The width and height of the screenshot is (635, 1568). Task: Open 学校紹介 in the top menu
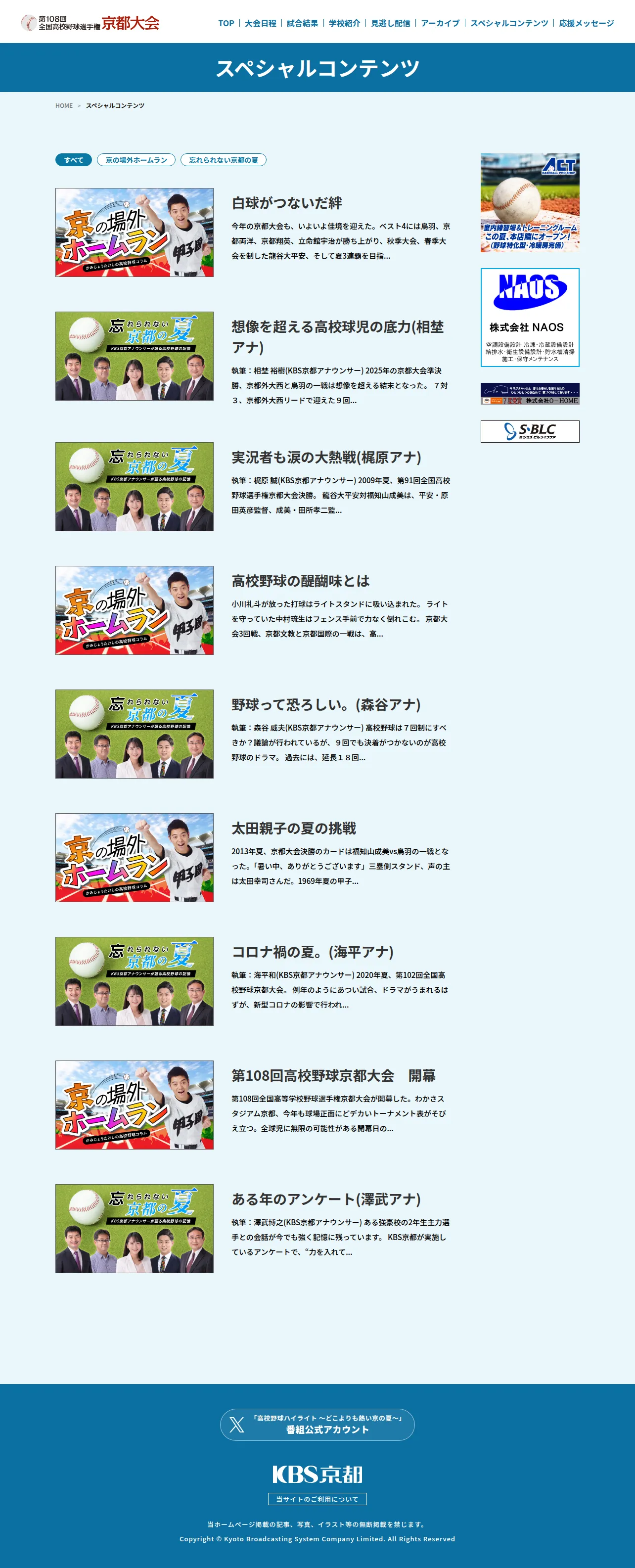tap(344, 23)
